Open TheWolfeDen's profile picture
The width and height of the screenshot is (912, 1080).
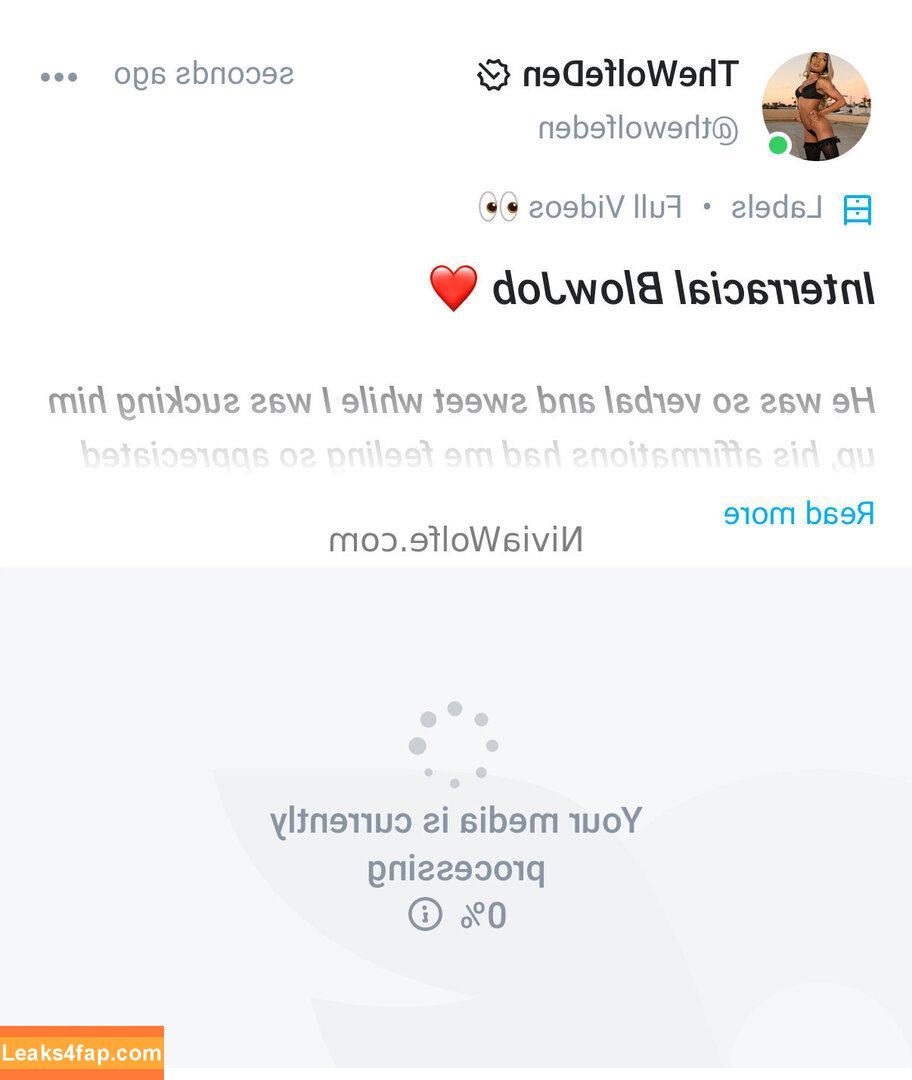pos(815,107)
